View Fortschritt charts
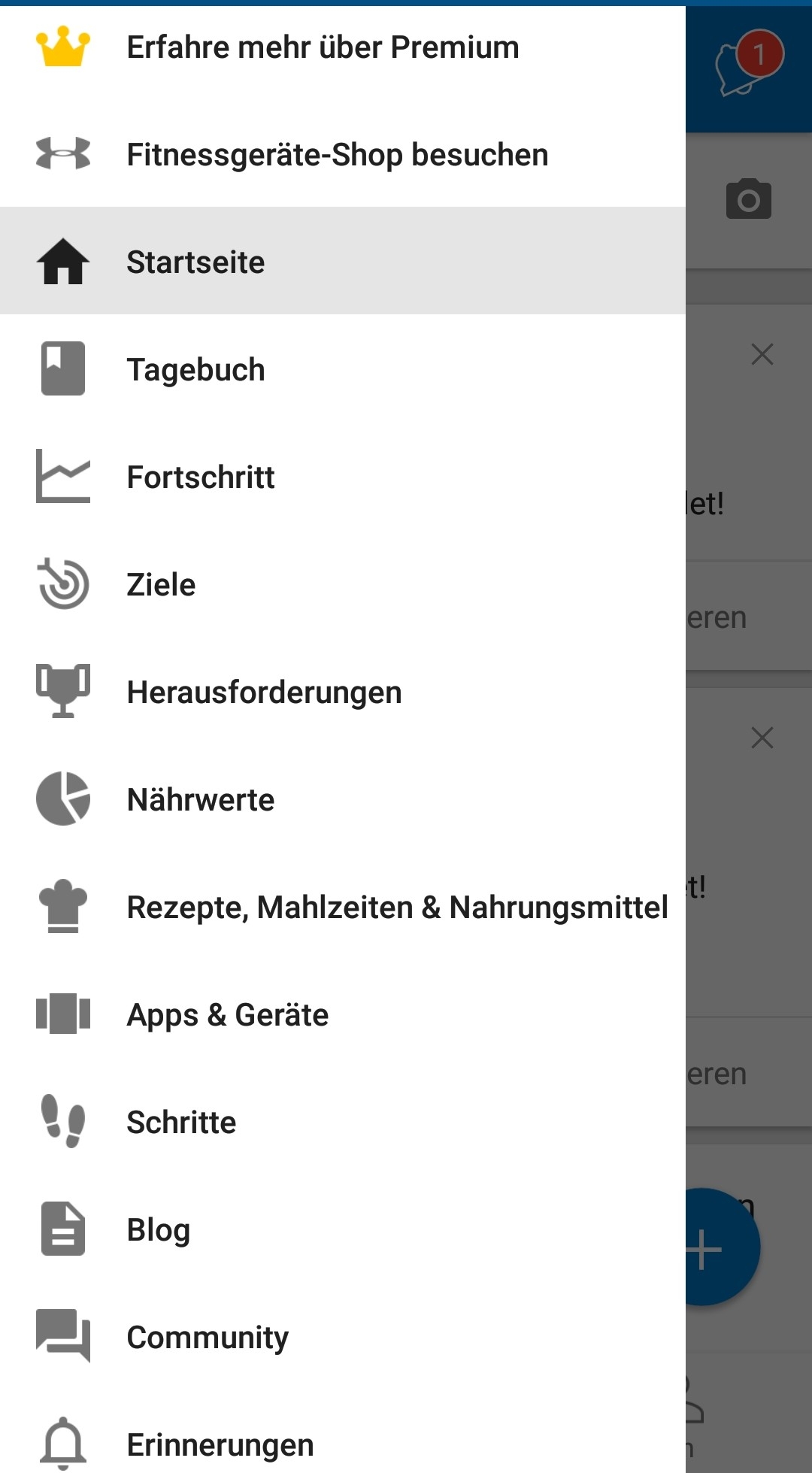Viewport: 812px width, 1473px height. tap(201, 477)
